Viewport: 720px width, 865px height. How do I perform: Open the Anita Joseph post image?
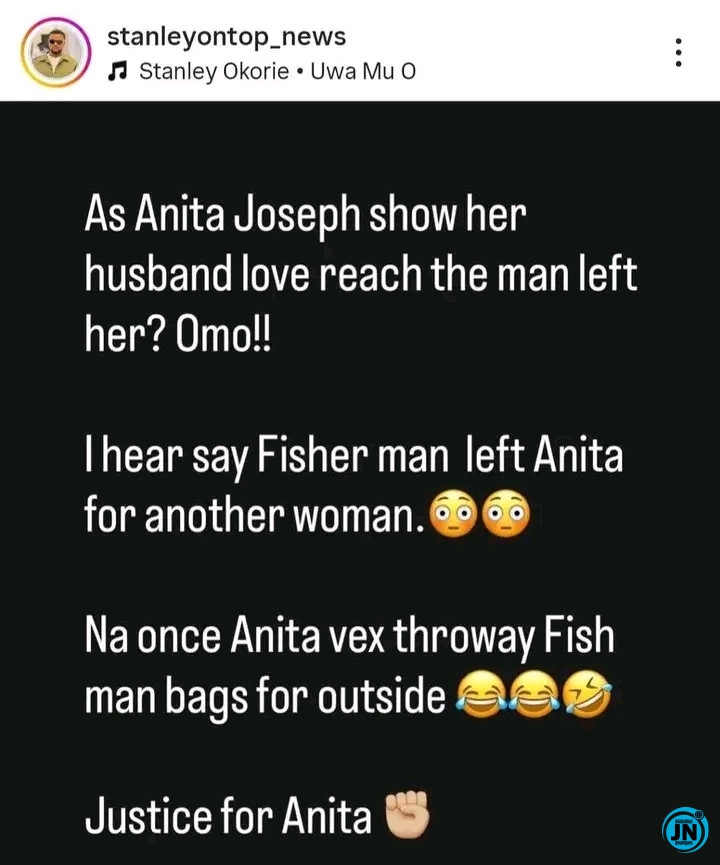coord(360,480)
